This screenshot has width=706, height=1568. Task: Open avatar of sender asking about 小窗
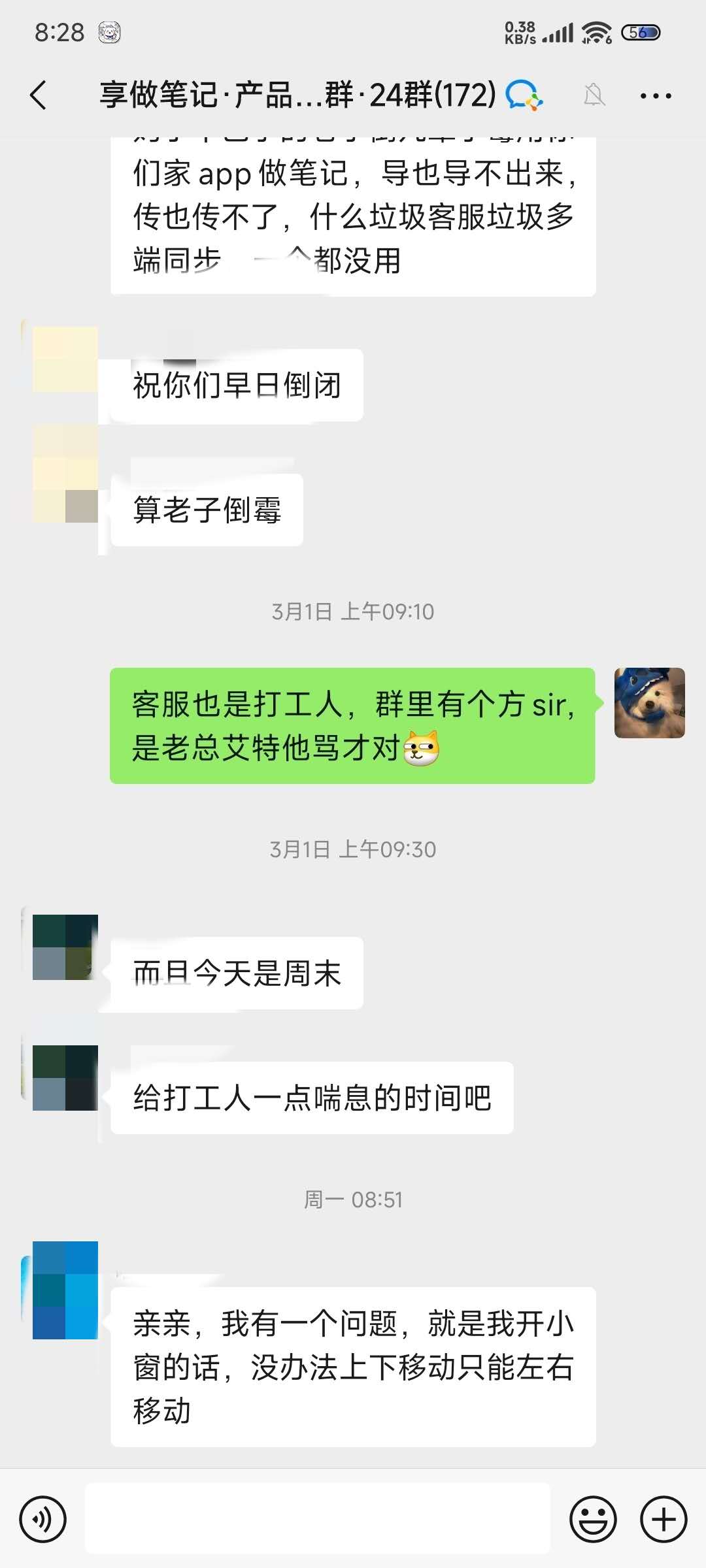(x=65, y=1290)
